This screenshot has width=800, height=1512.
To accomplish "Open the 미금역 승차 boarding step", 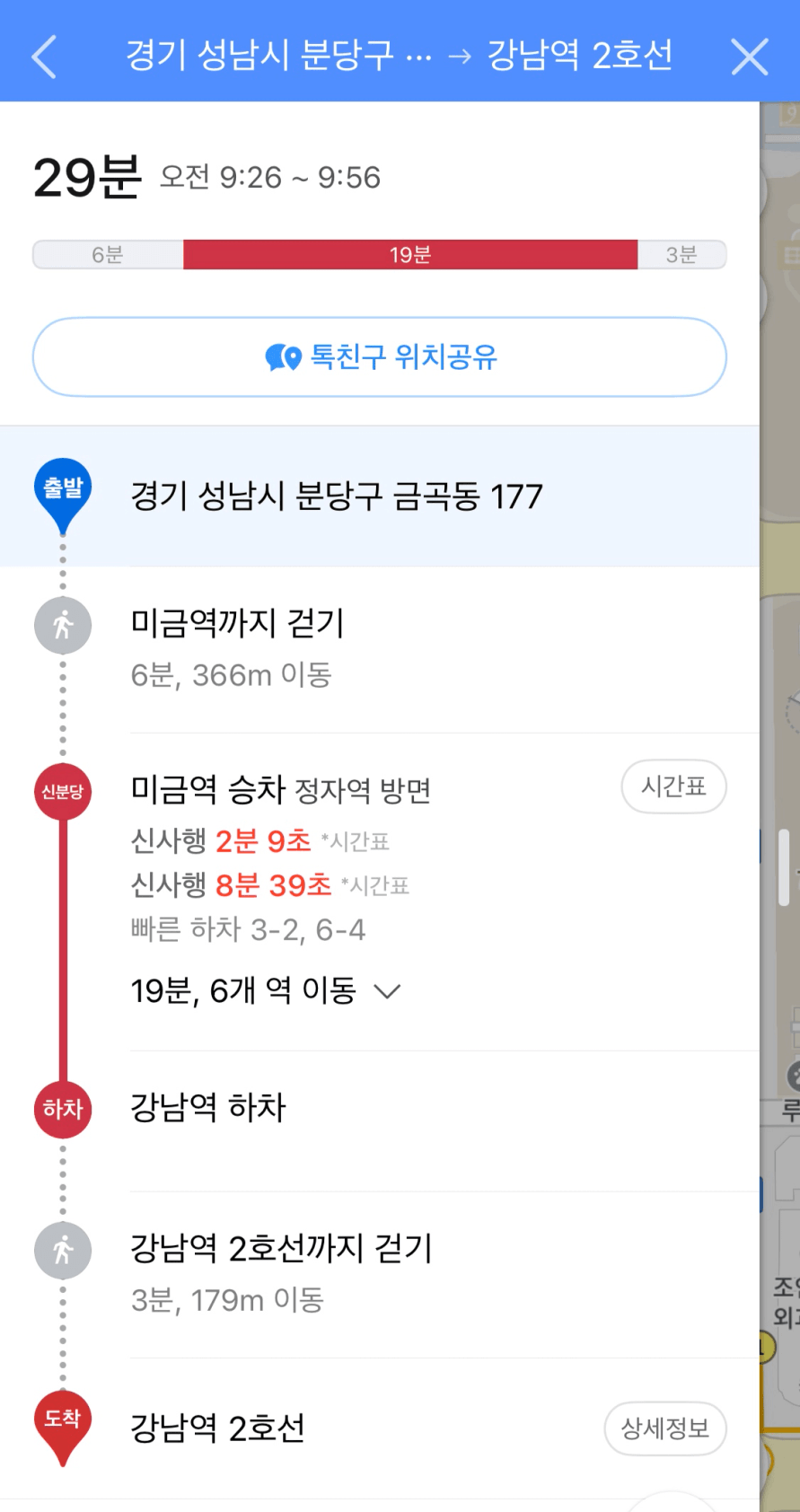I will click(x=280, y=790).
